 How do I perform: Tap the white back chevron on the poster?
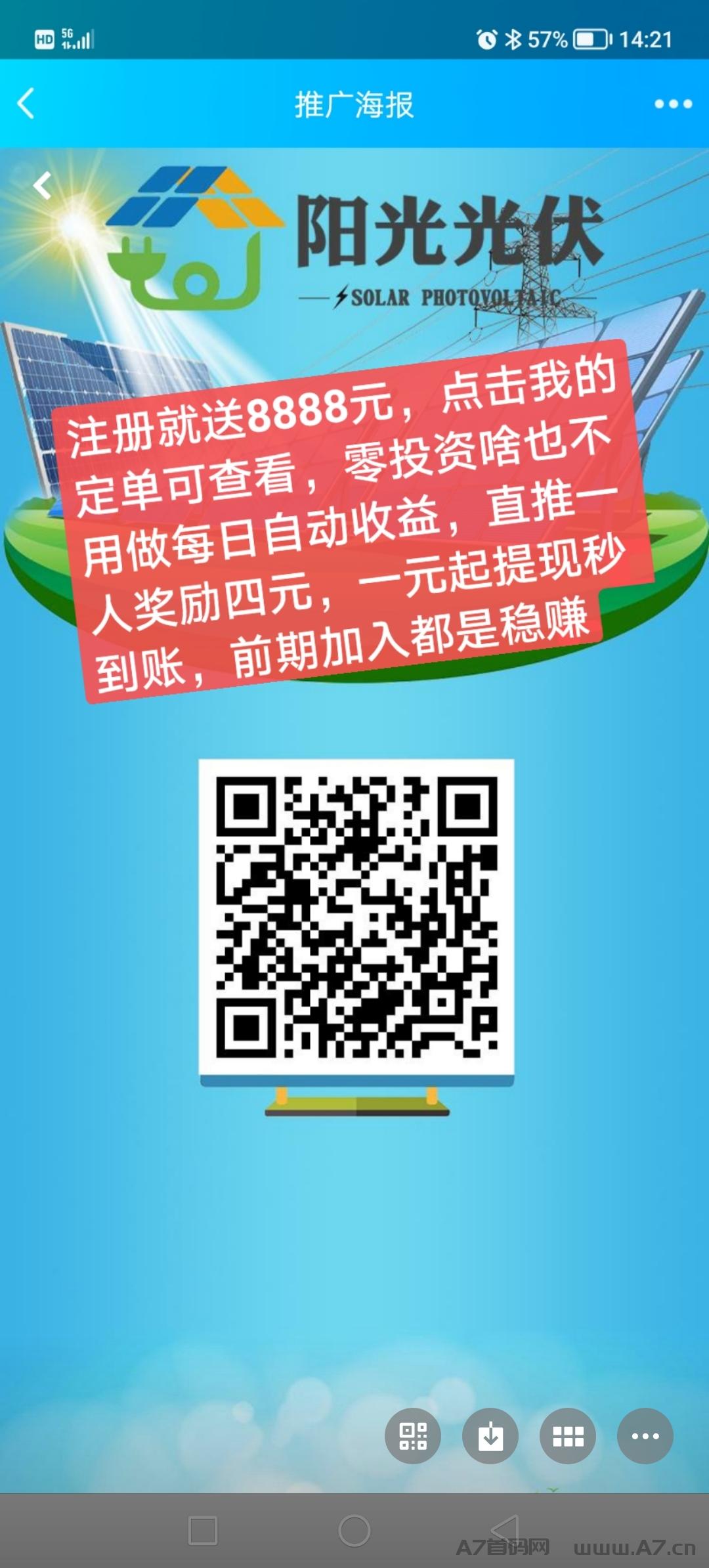(43, 186)
